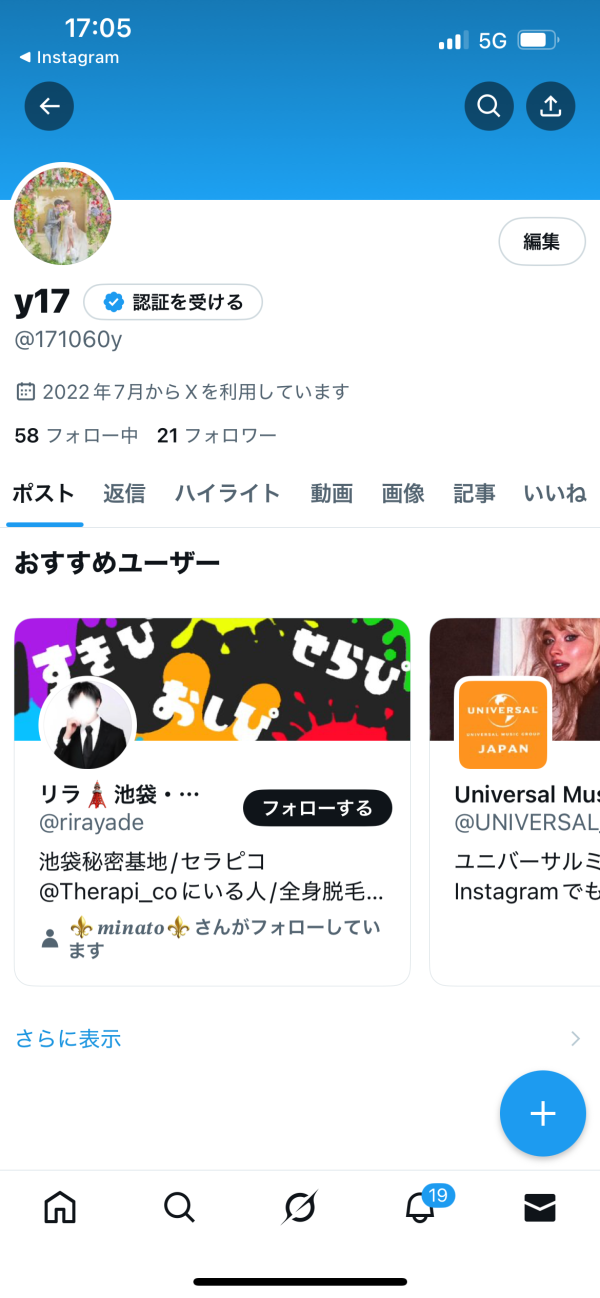Go back with the arrow button
600x1298 pixels.
[x=49, y=105]
